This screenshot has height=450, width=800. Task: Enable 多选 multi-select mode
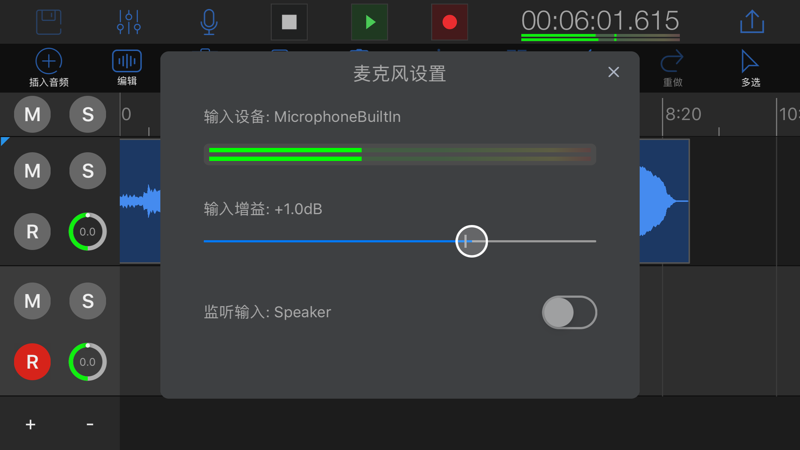coord(750,68)
